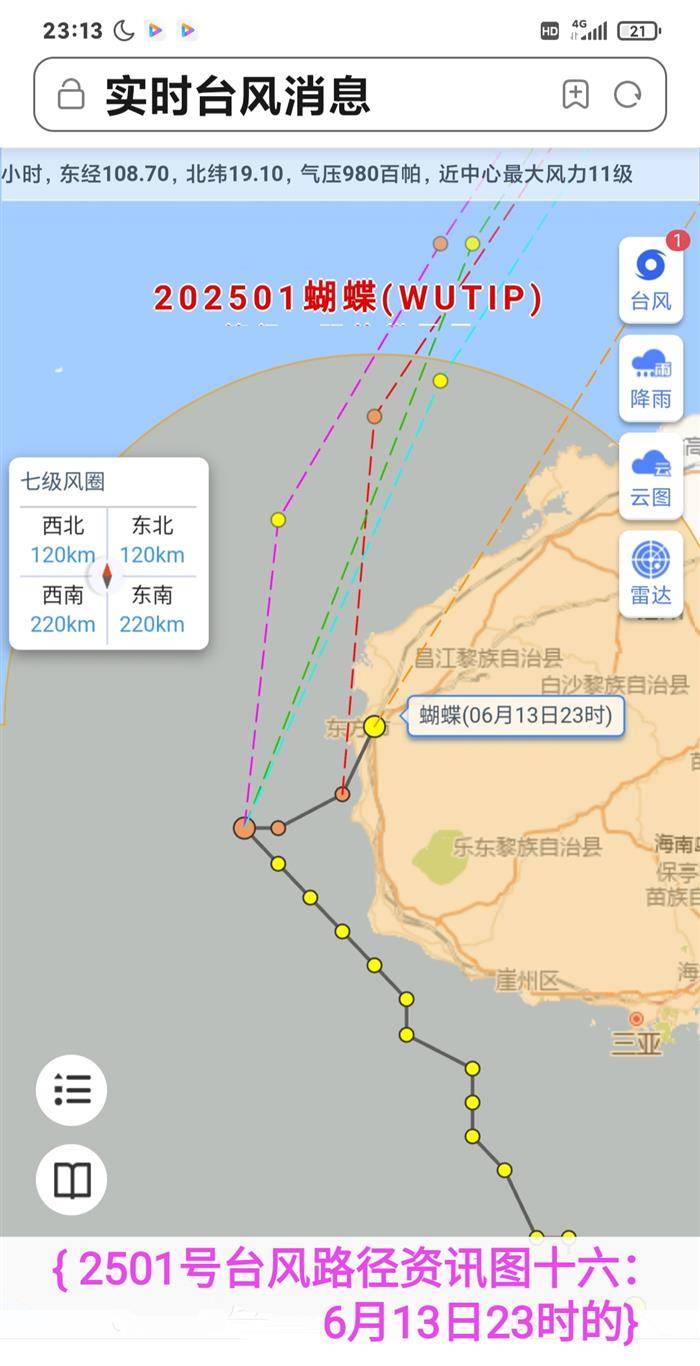Viewport: 700px width, 1366px height.
Task: Open the 台风 typhoon layer button
Action: pyautogui.click(x=651, y=280)
